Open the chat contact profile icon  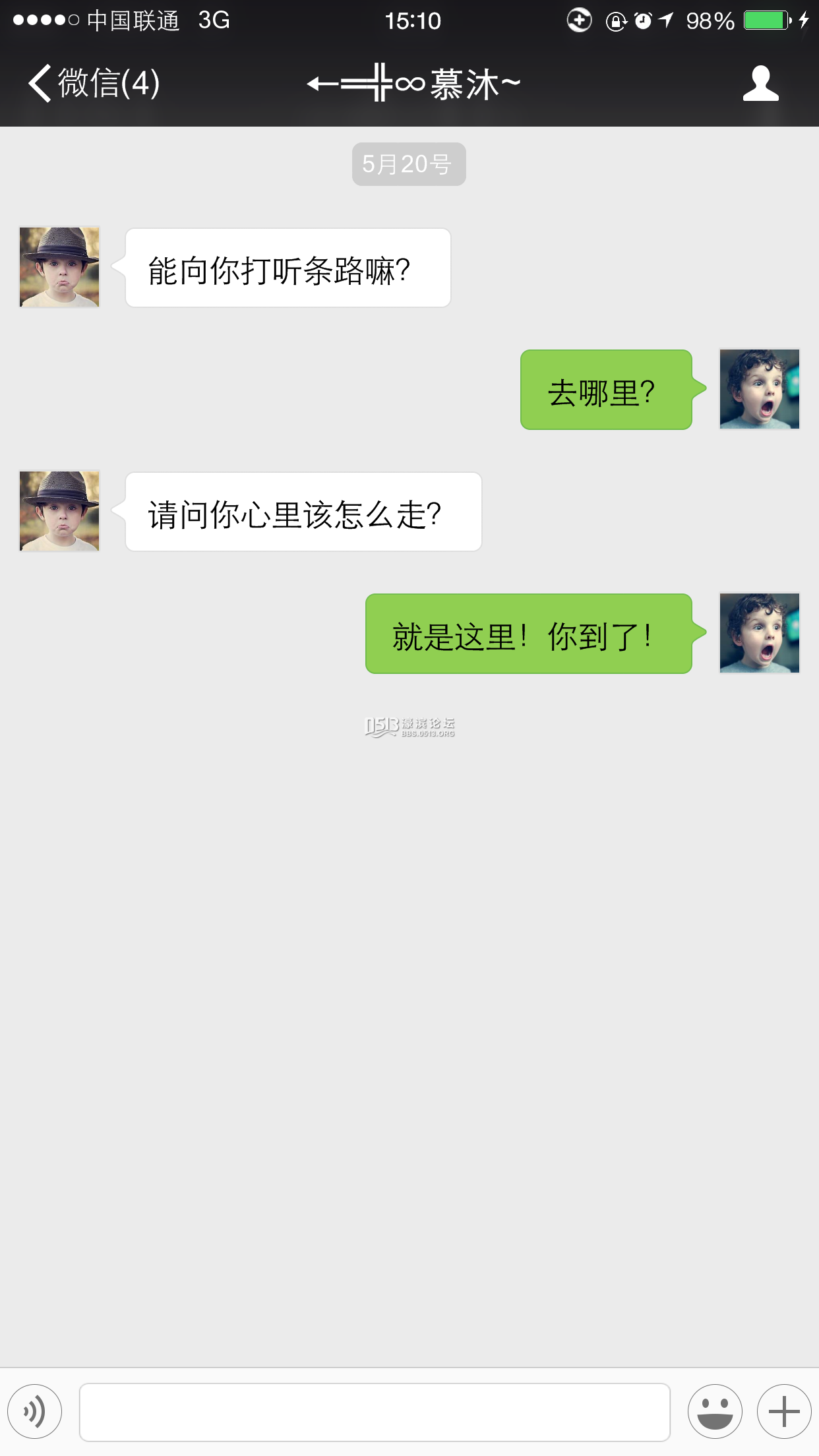[x=760, y=84]
